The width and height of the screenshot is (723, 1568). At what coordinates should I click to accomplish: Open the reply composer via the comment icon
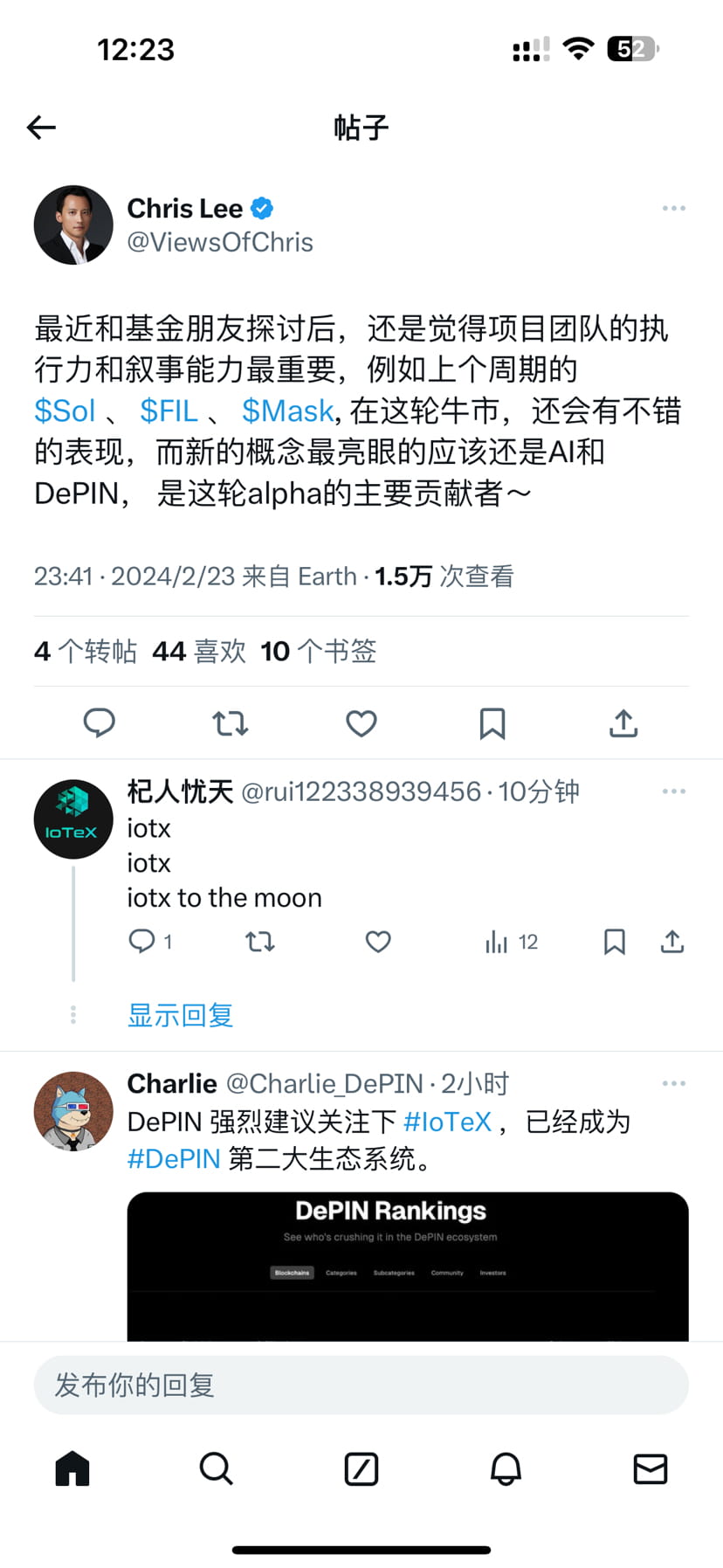click(x=100, y=723)
